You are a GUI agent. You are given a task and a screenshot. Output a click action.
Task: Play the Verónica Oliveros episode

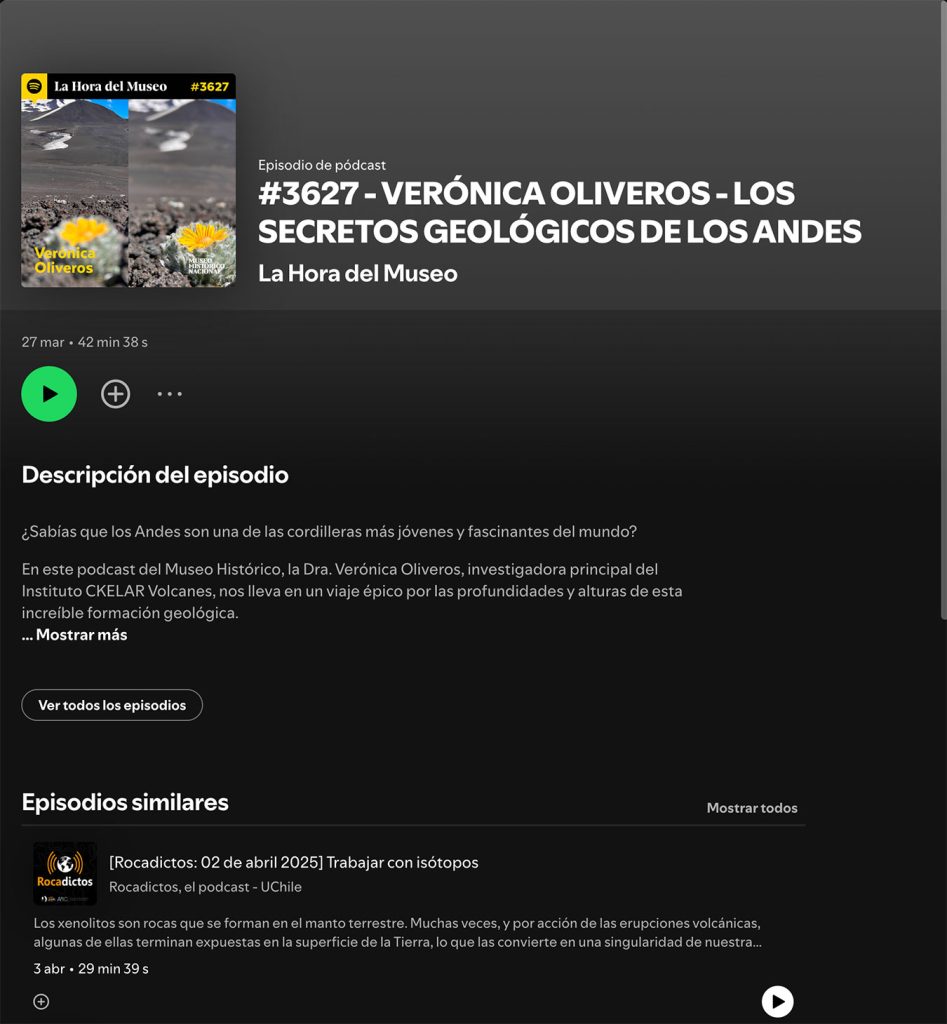(49, 394)
